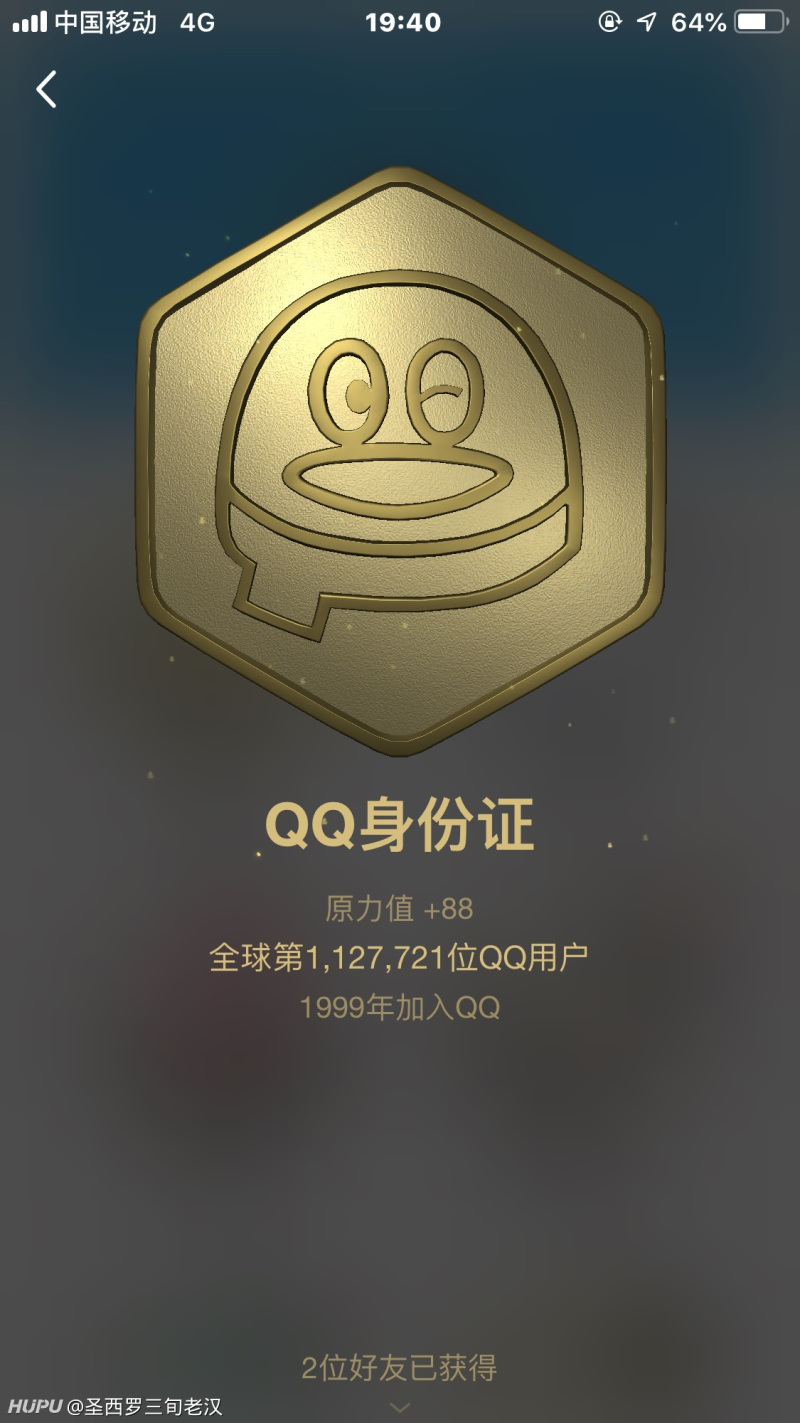Tap the 1999年加入QQ label
This screenshot has width=800, height=1423.
click(400, 1008)
